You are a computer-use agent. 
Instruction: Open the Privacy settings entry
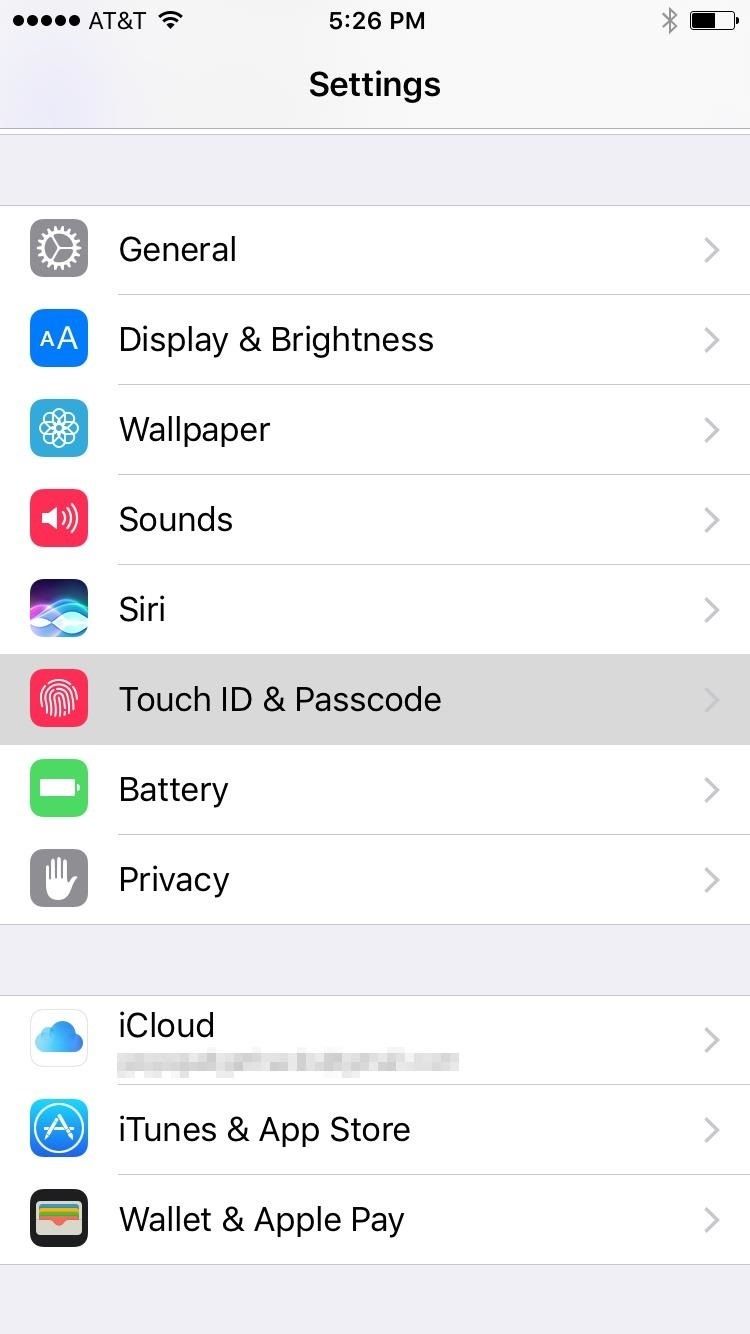pos(375,879)
